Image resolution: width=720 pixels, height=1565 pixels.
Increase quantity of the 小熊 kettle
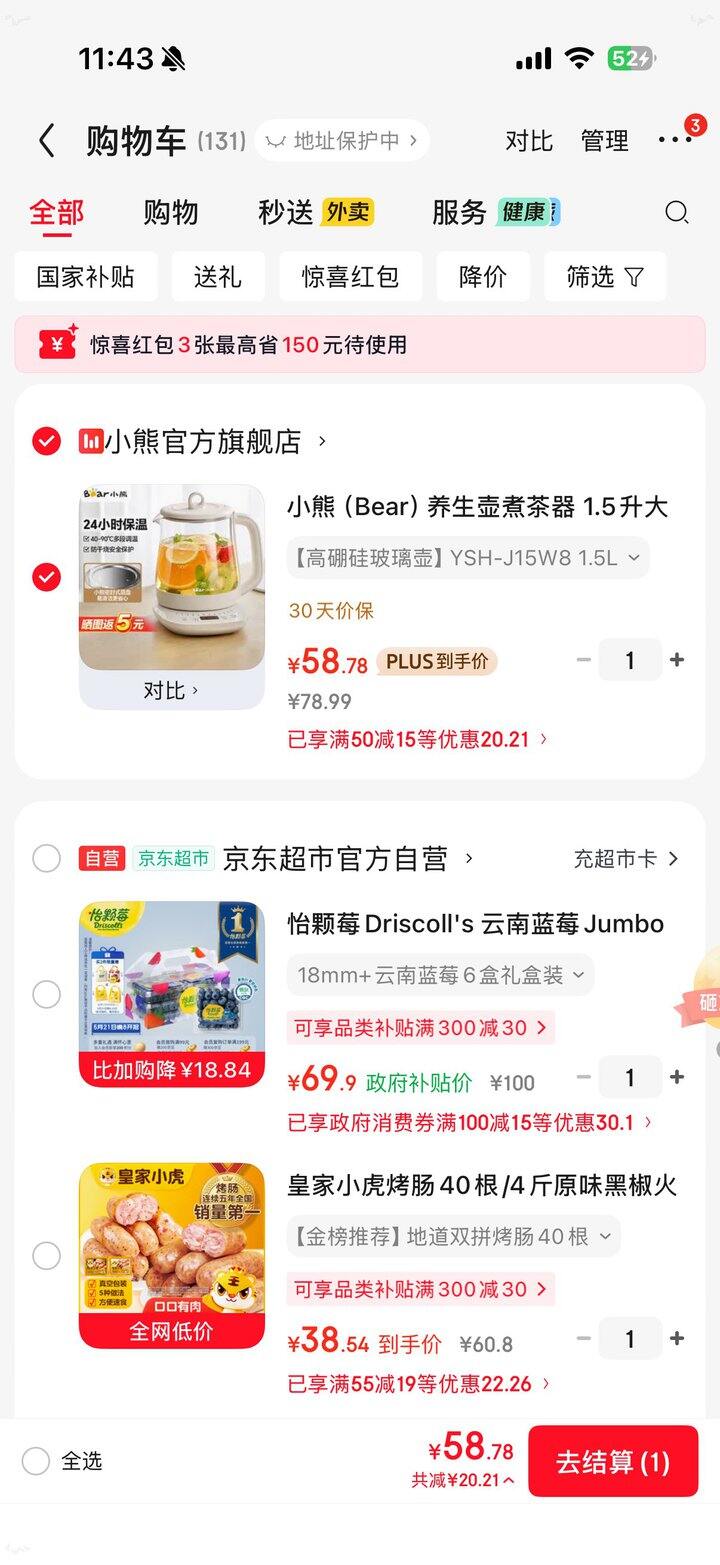click(677, 660)
